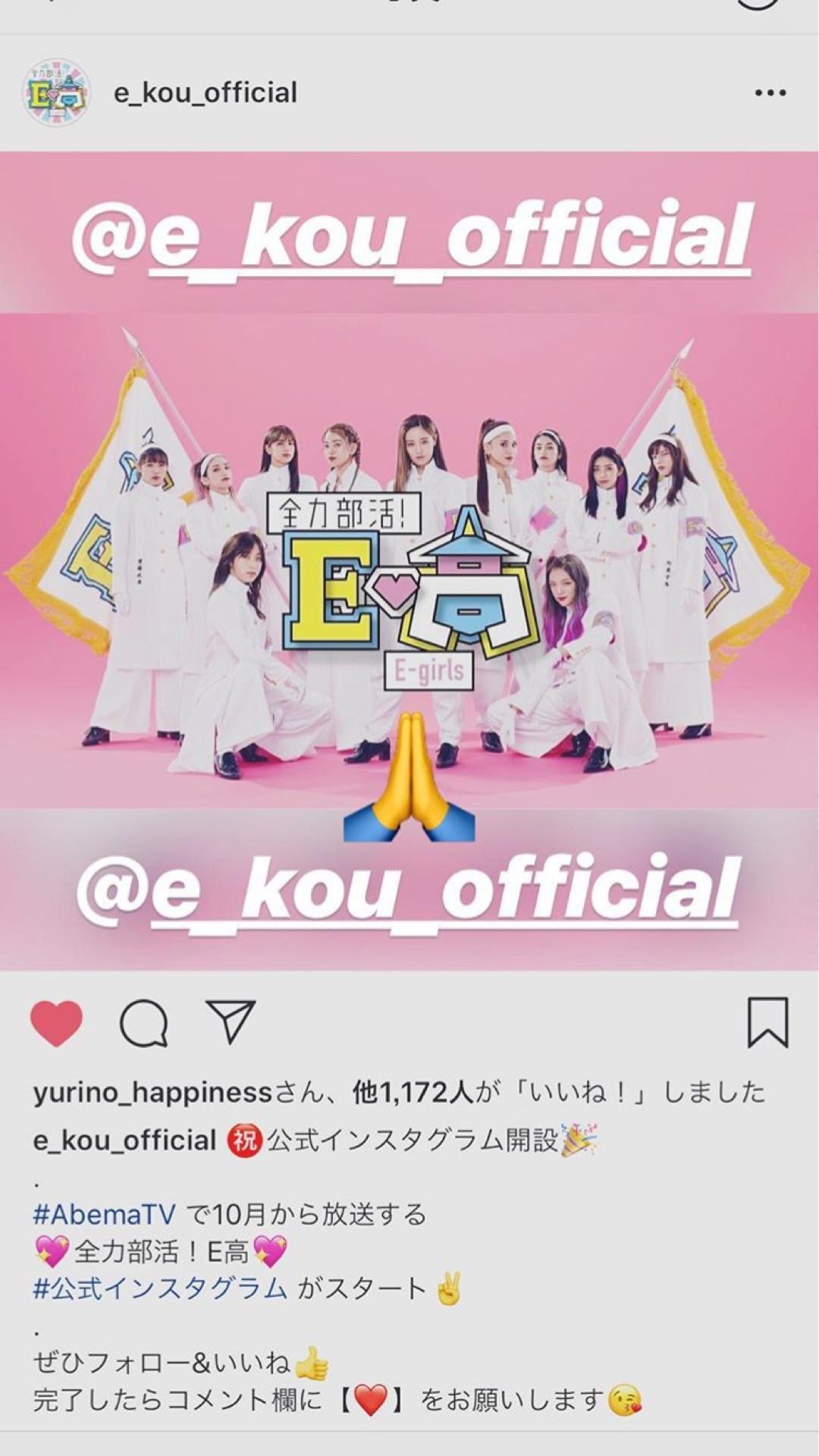Tap e_kou_official username in the caption
The width and height of the screenshot is (819, 1456).
pyautogui.click(x=125, y=1141)
